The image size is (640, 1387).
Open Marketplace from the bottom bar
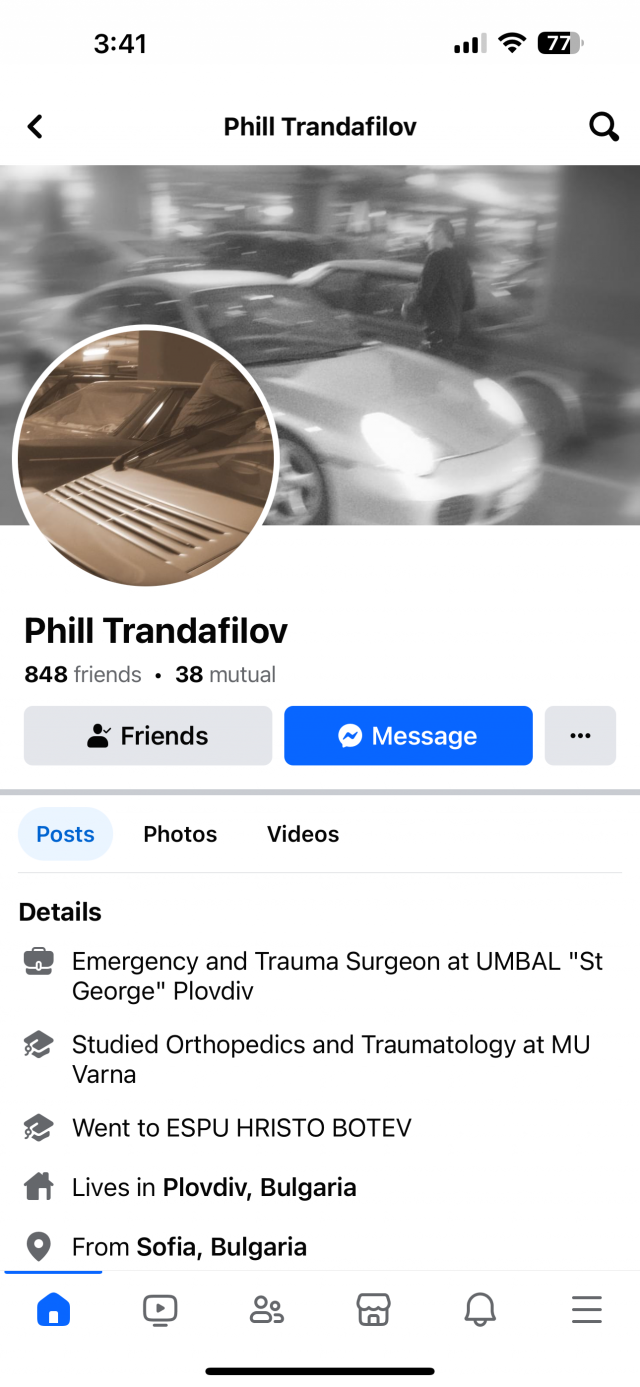click(373, 1309)
